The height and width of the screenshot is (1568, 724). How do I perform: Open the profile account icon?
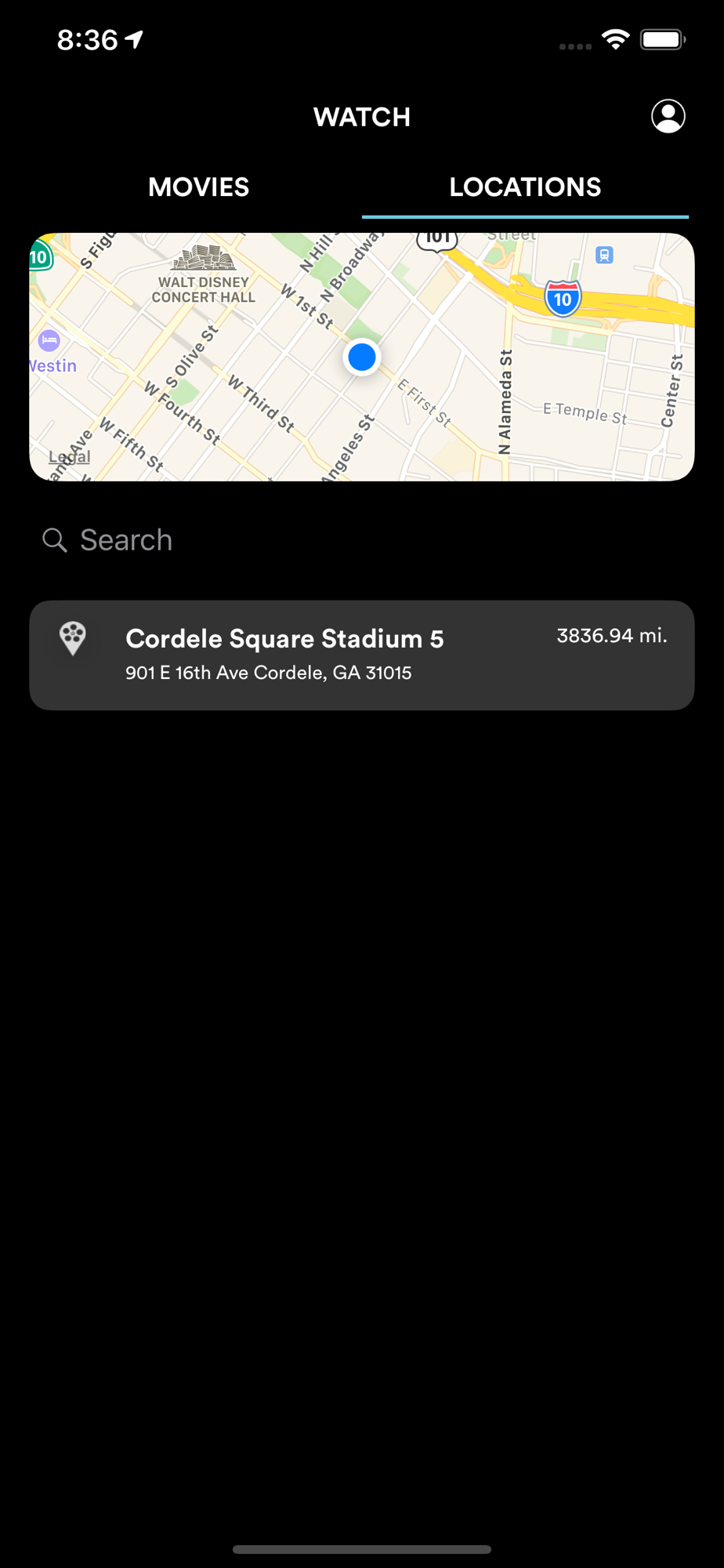click(x=668, y=116)
